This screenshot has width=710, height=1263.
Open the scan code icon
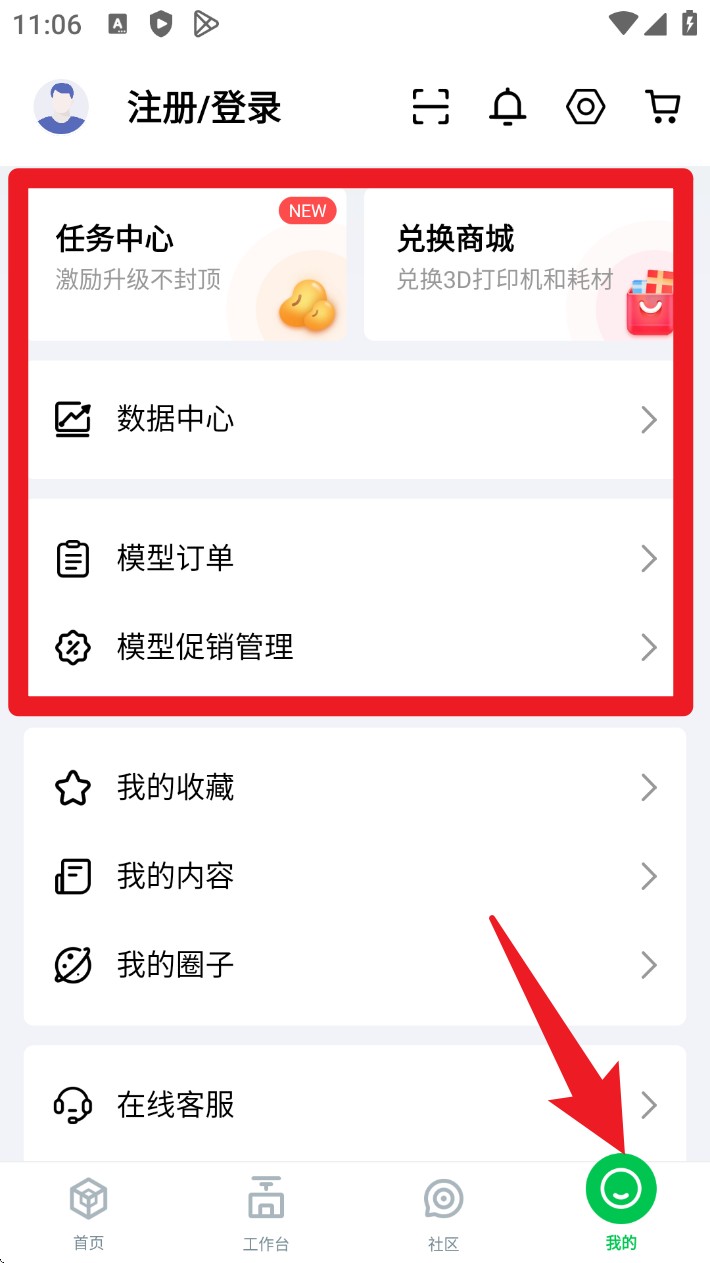tap(431, 107)
